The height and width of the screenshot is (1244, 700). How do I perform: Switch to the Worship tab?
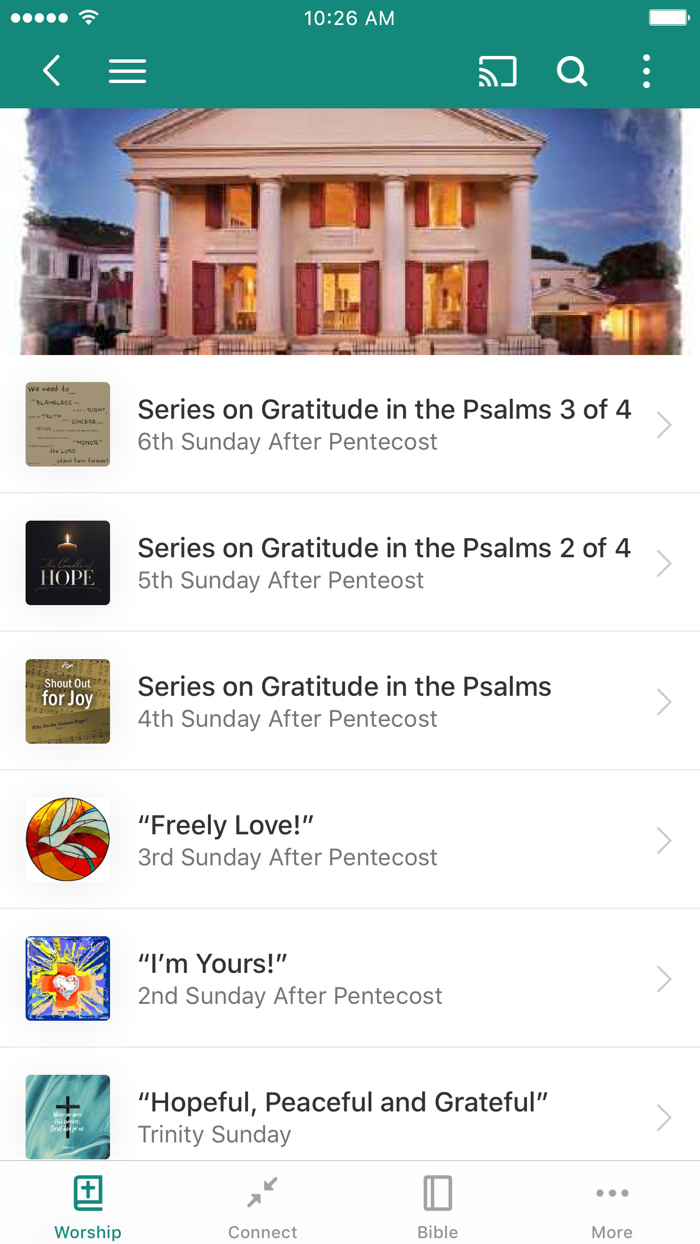(88, 1205)
